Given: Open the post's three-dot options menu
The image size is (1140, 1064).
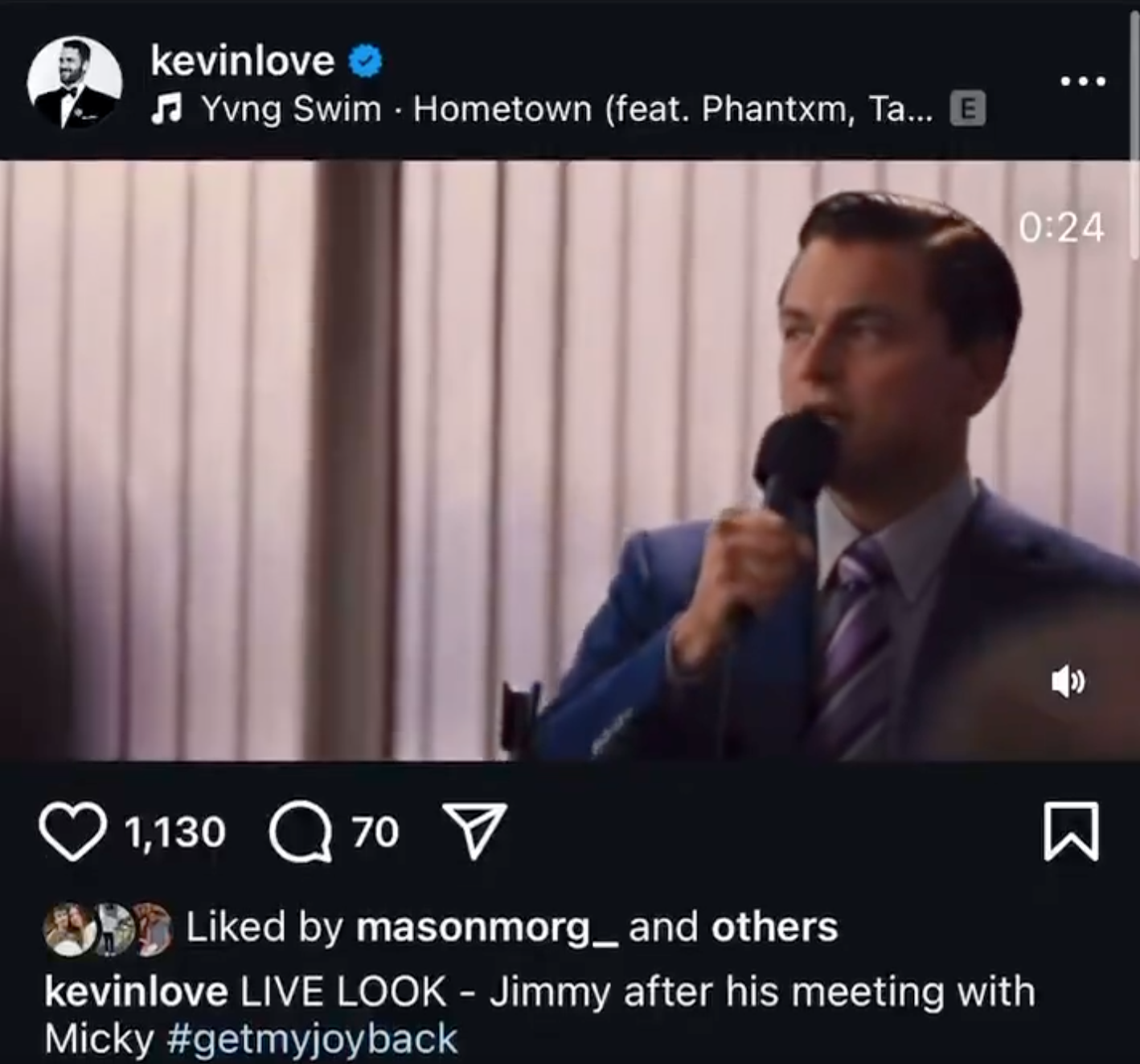Looking at the screenshot, I should pos(1082,81).
